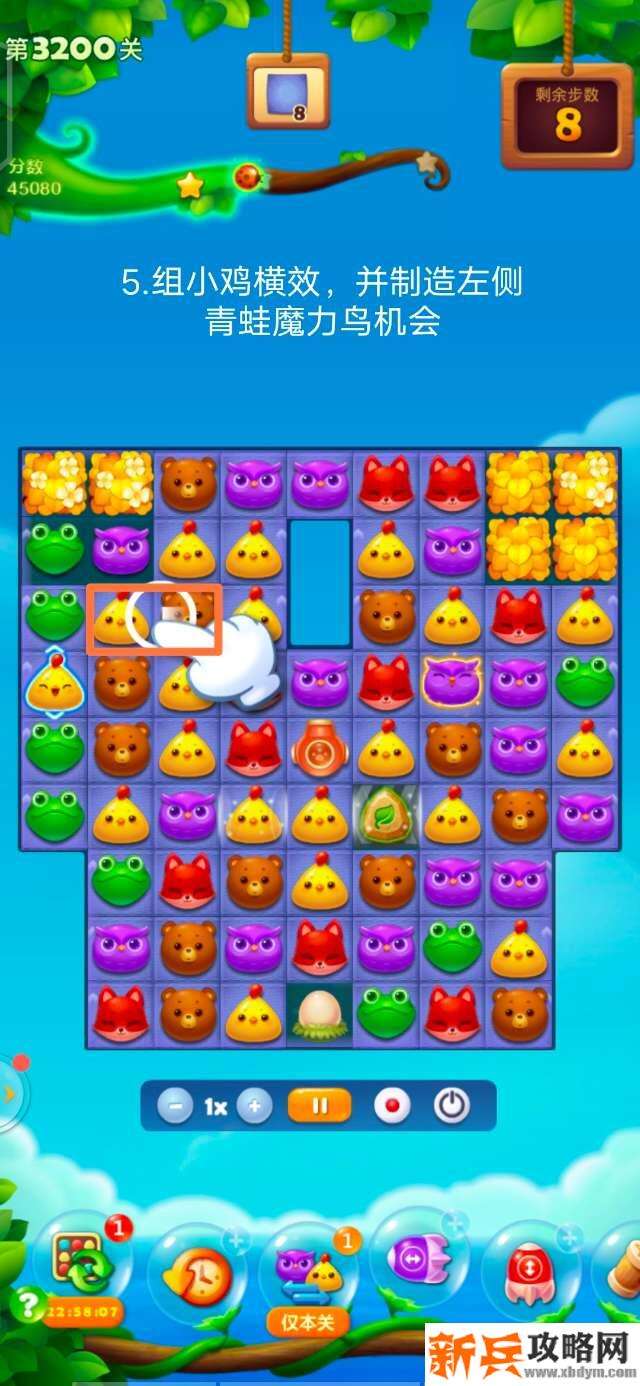Image resolution: width=640 pixels, height=1386 pixels.
Task: Decrease playback speed with minus button
Action: tap(175, 1107)
